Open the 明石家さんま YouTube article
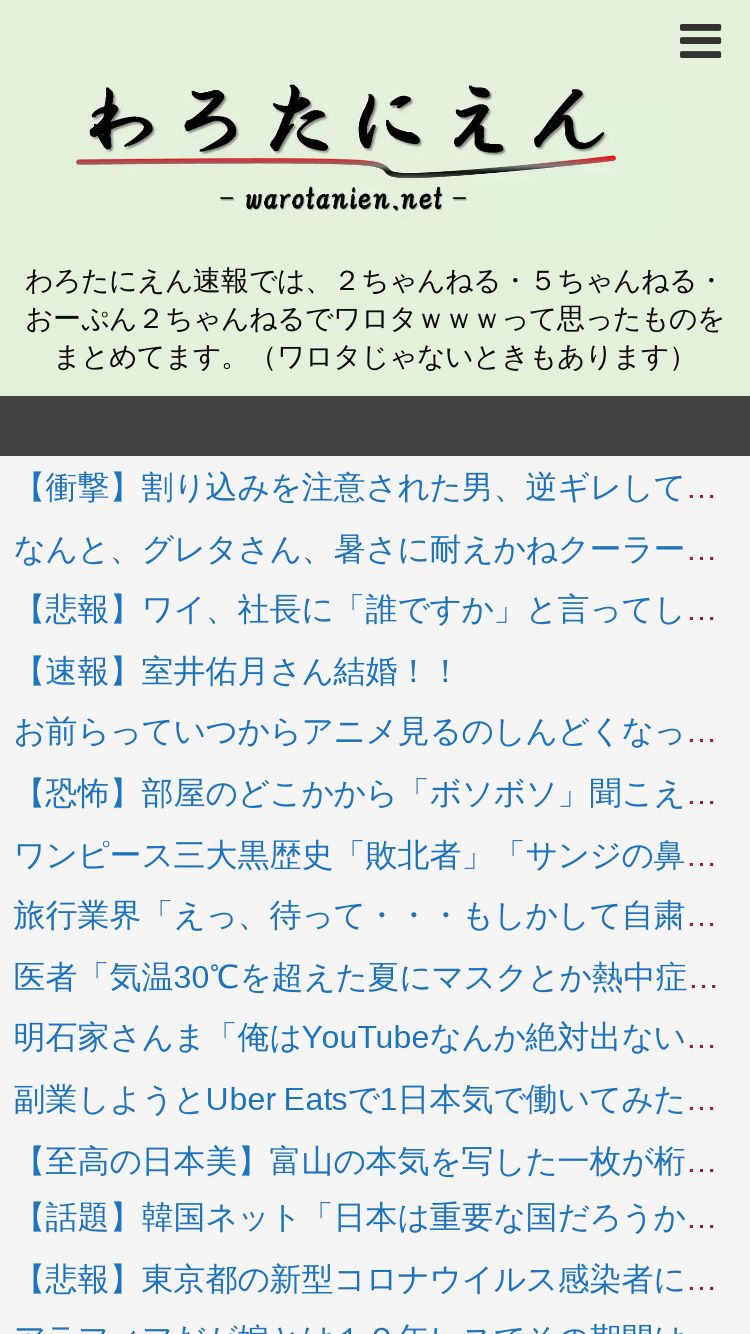750x1334 pixels. pos(365,1038)
